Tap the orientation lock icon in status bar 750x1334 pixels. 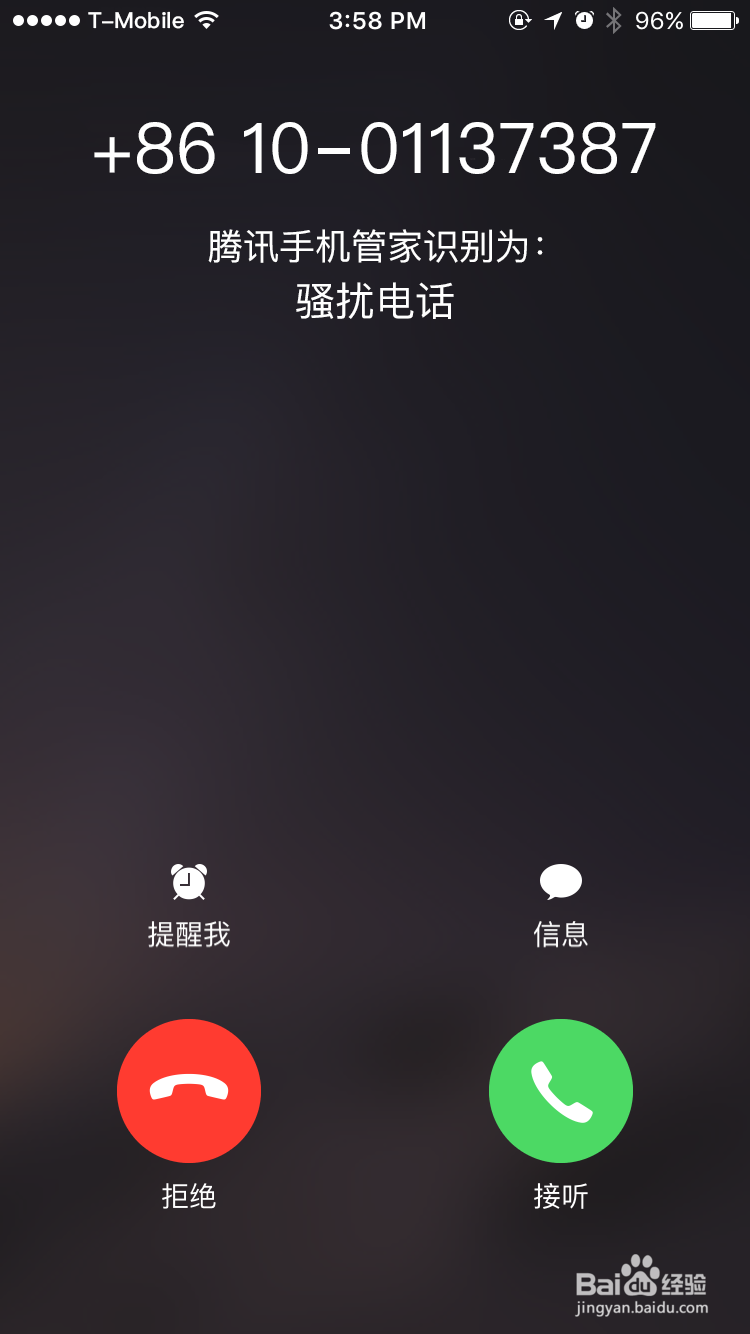click(520, 21)
